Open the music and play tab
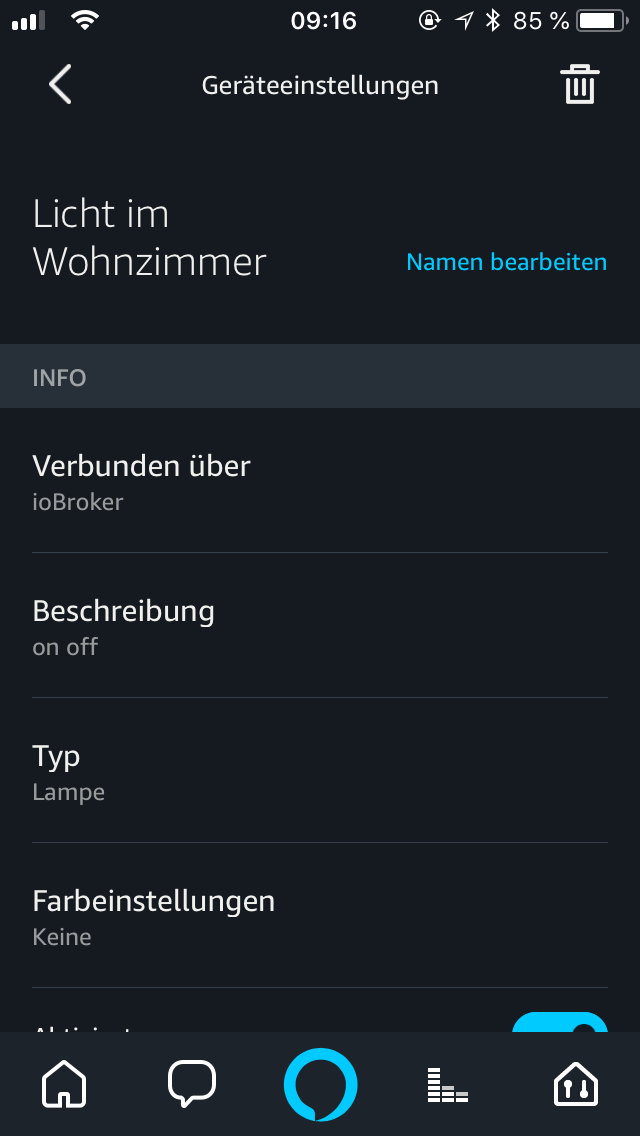This screenshot has width=640, height=1136. pos(447,1084)
